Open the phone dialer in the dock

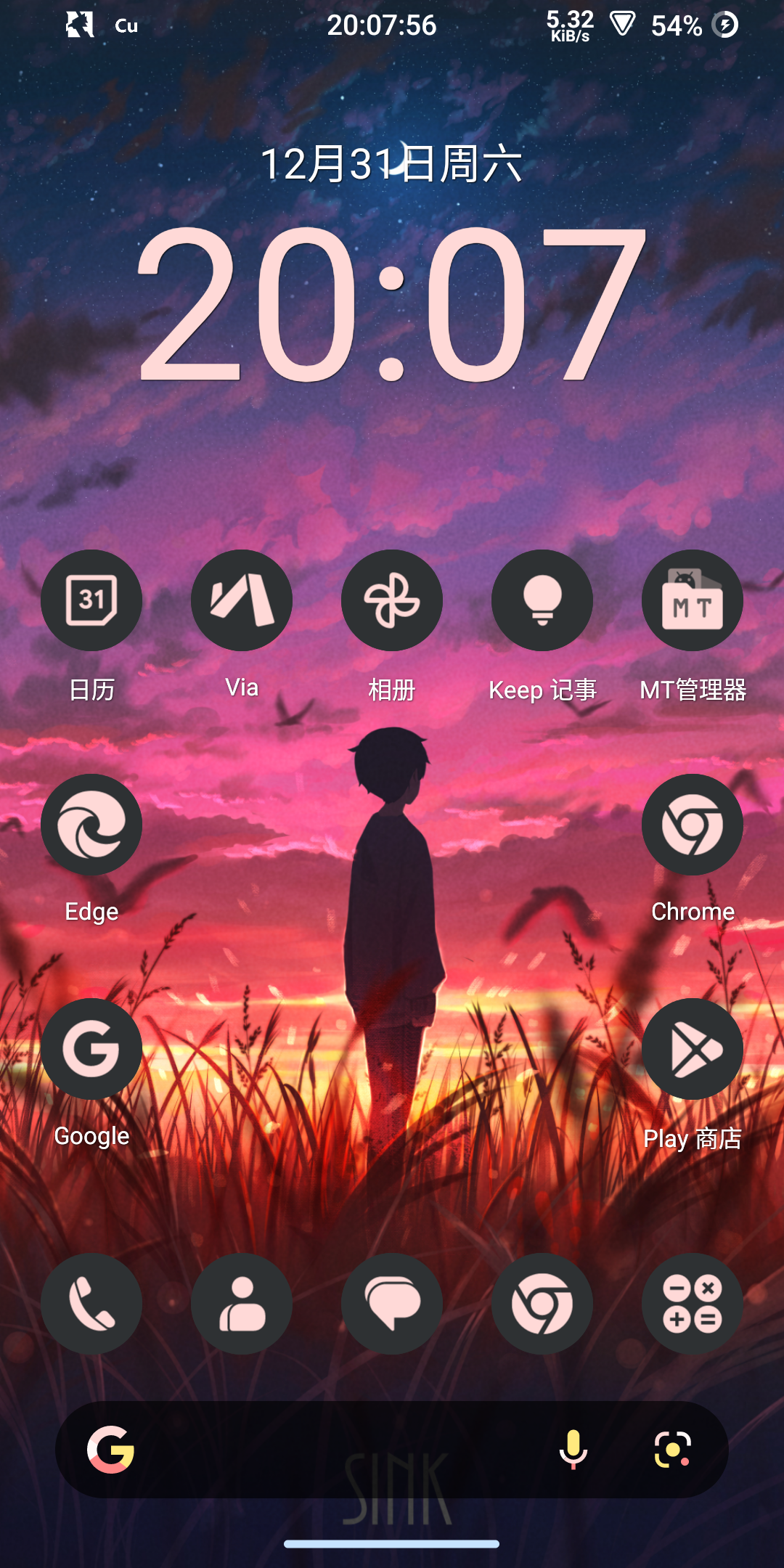[91, 1304]
